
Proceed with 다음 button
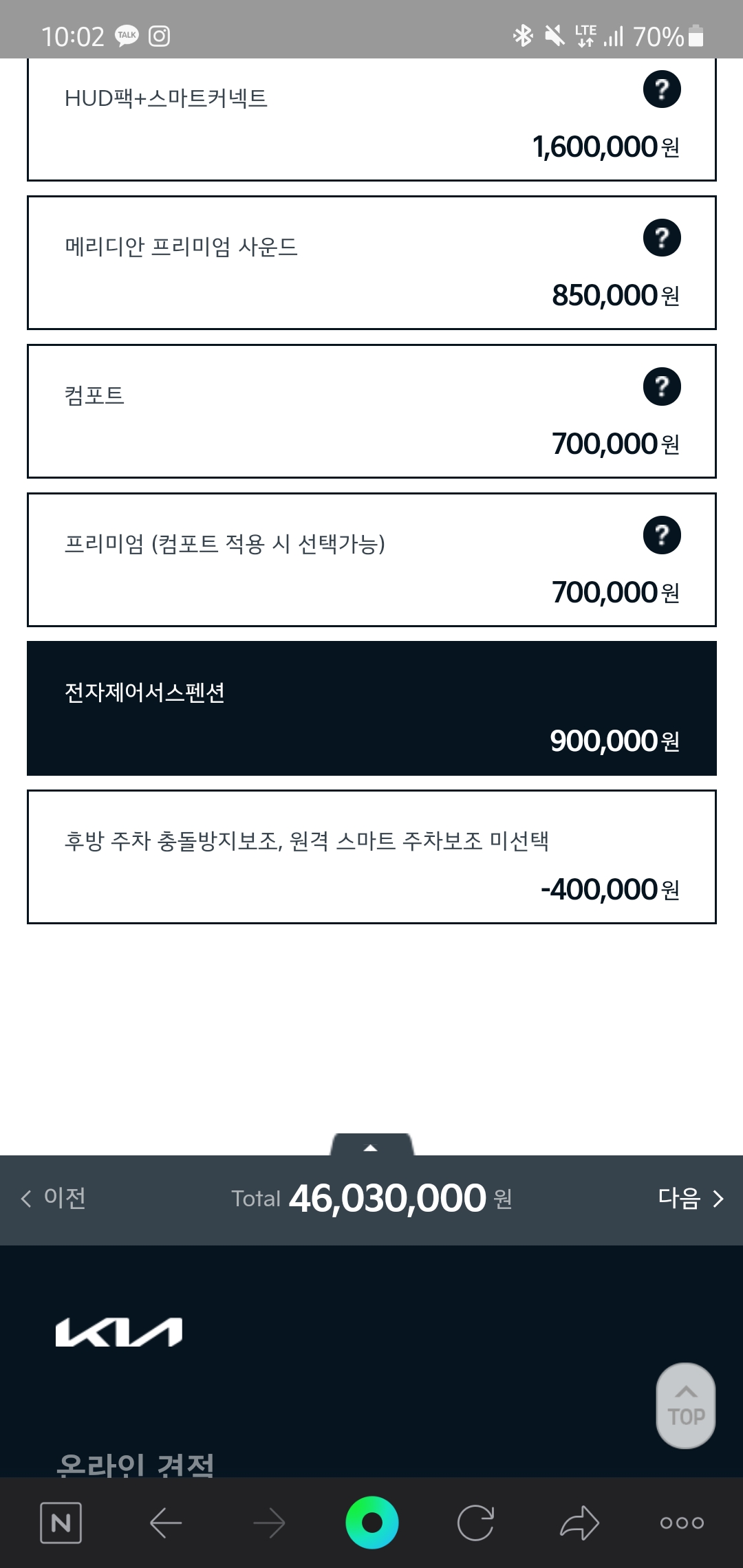point(691,1199)
